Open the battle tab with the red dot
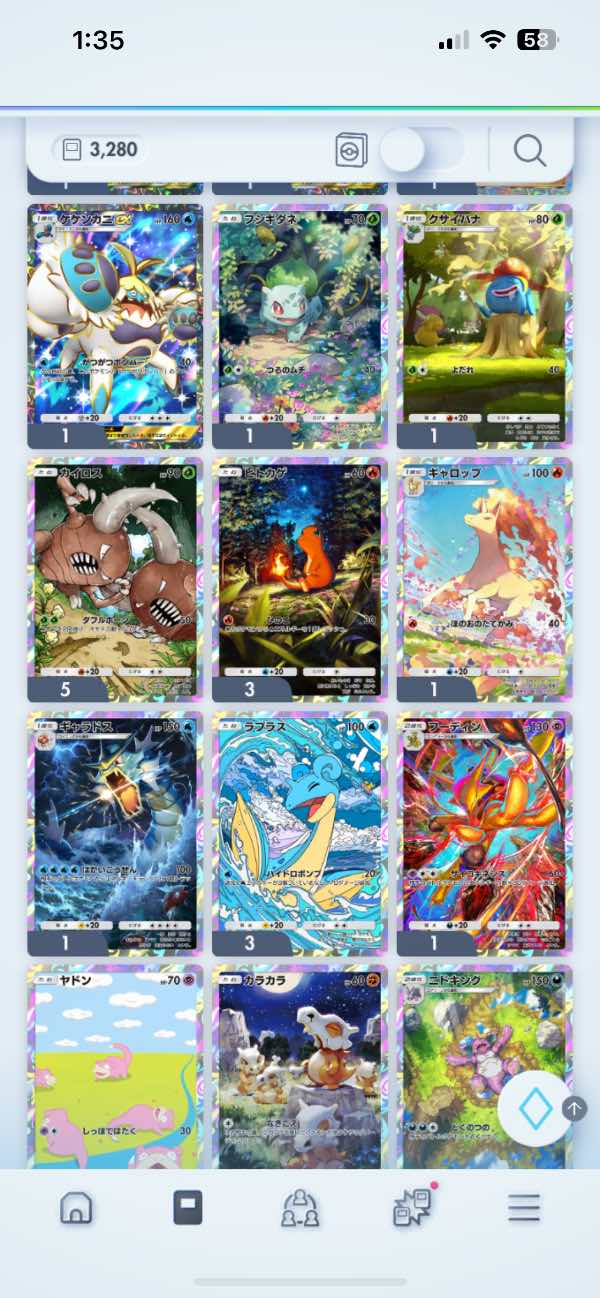 (x=411, y=1208)
